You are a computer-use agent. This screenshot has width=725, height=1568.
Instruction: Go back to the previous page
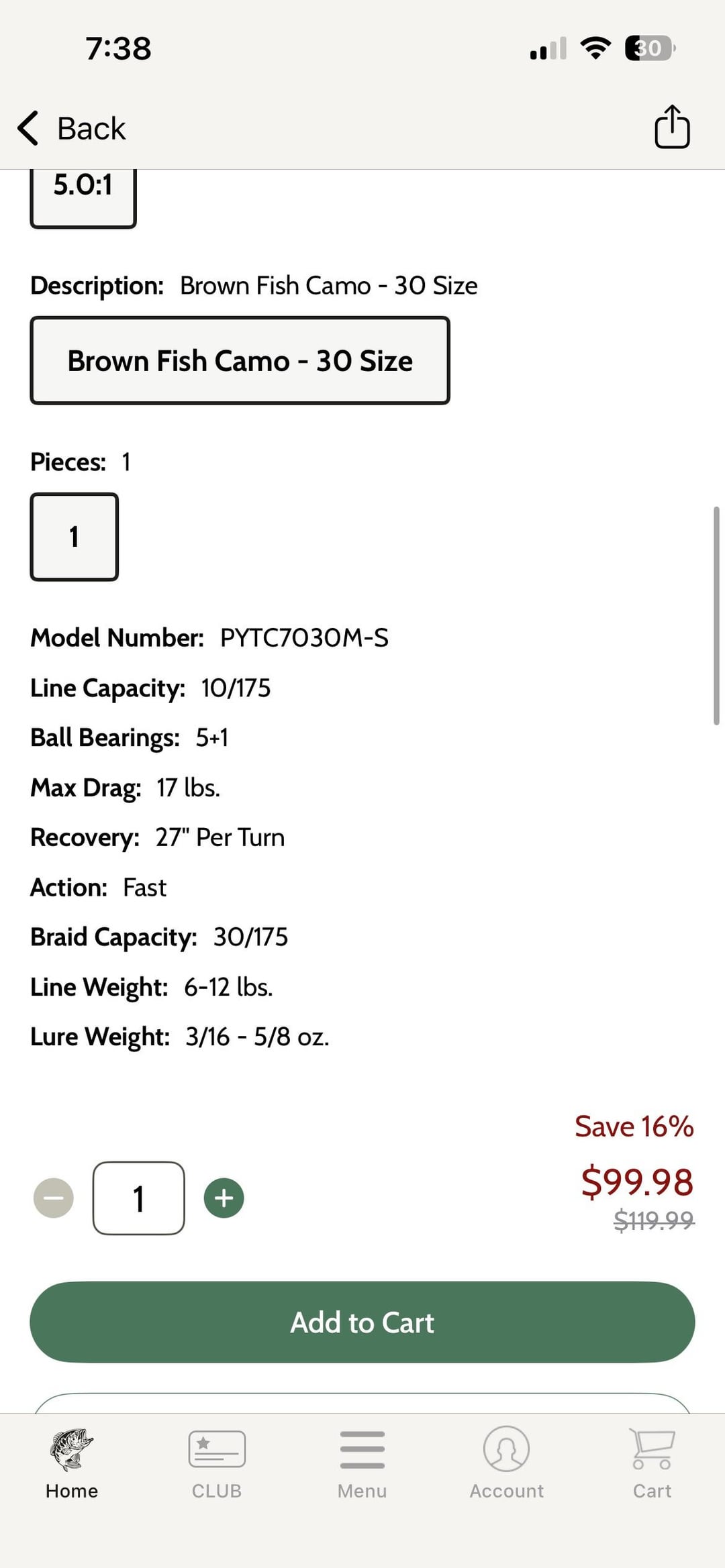click(x=71, y=128)
